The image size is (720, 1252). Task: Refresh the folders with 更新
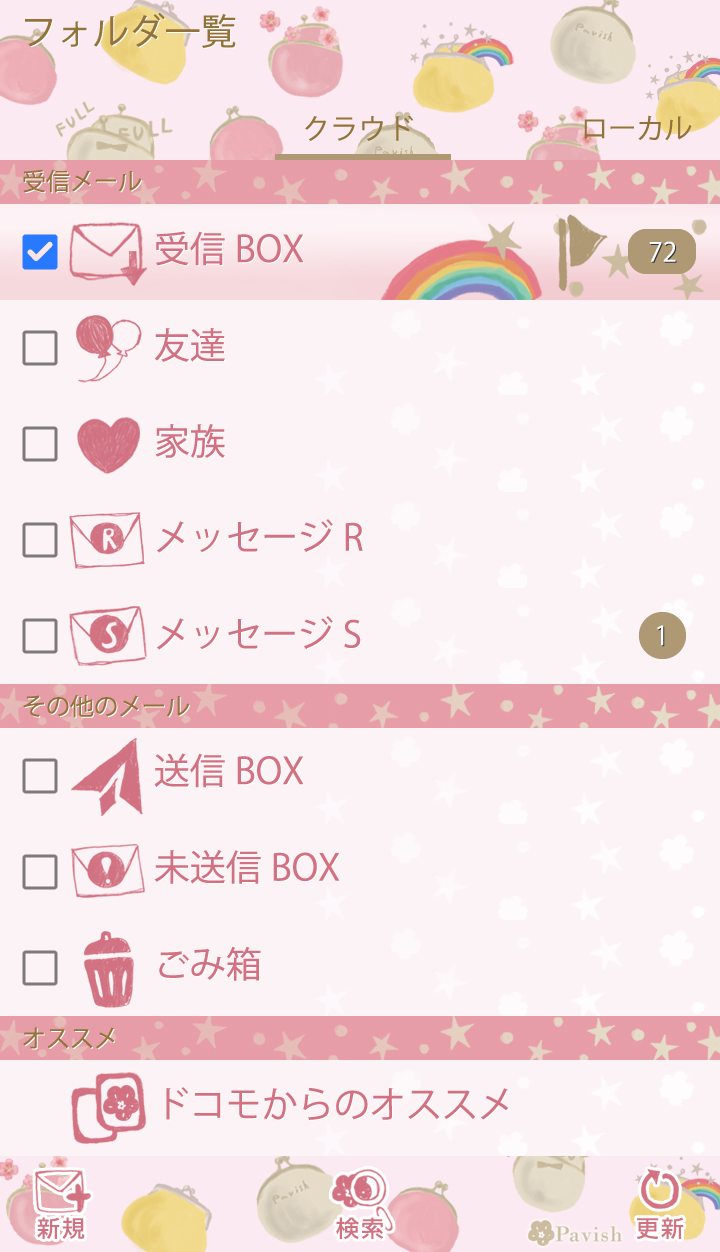click(660, 1205)
